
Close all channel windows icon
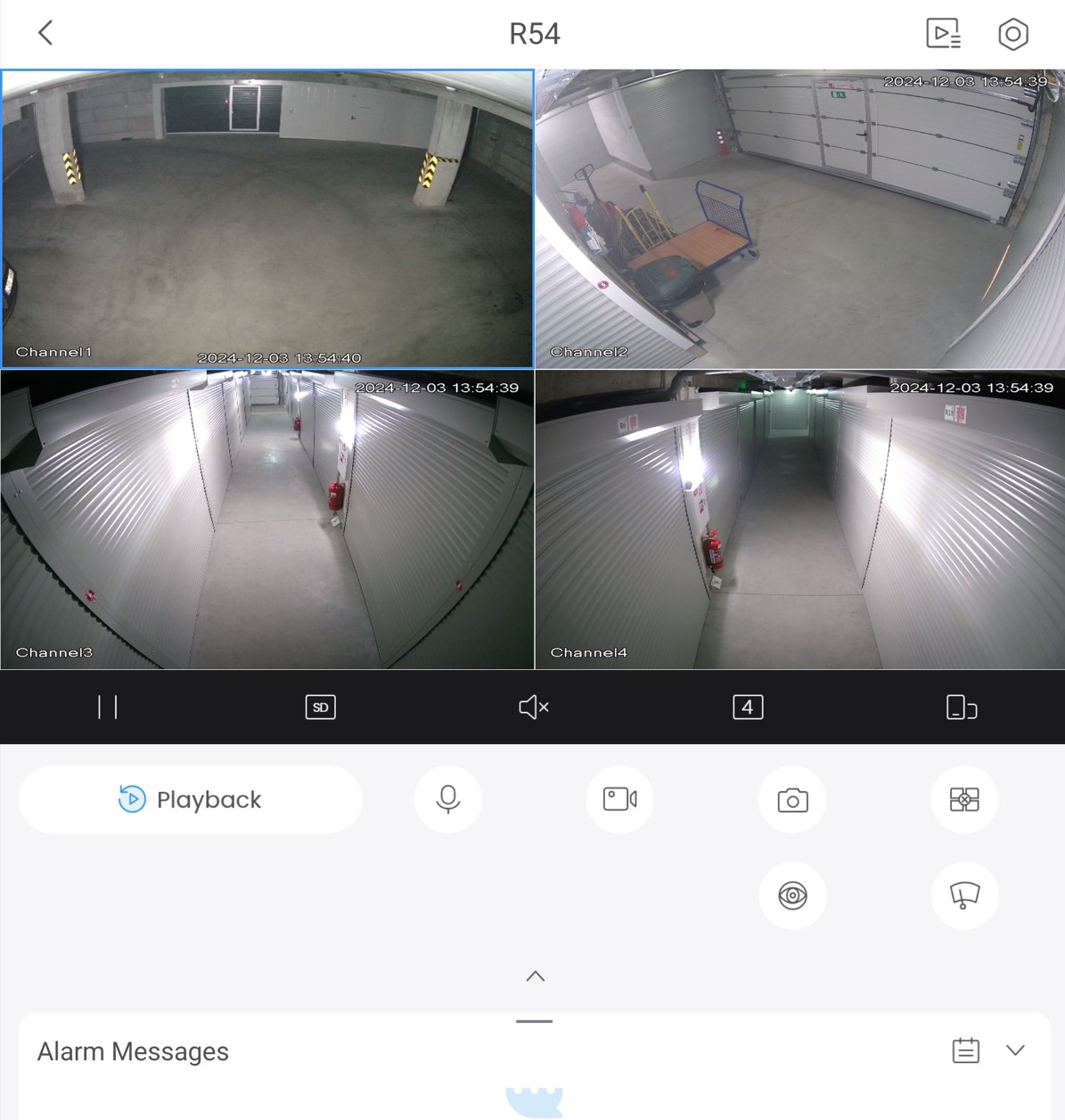964,799
